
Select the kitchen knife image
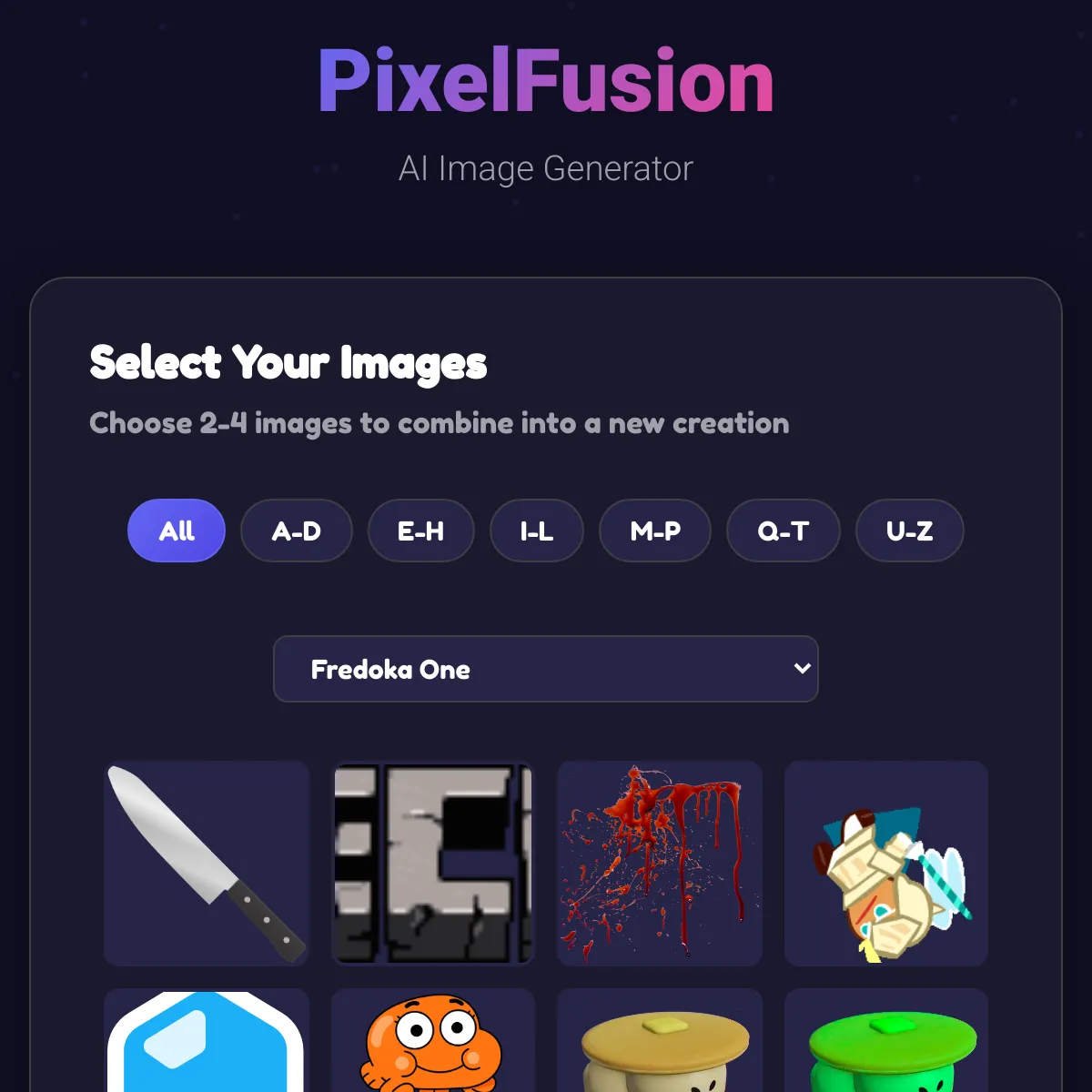coord(207,863)
